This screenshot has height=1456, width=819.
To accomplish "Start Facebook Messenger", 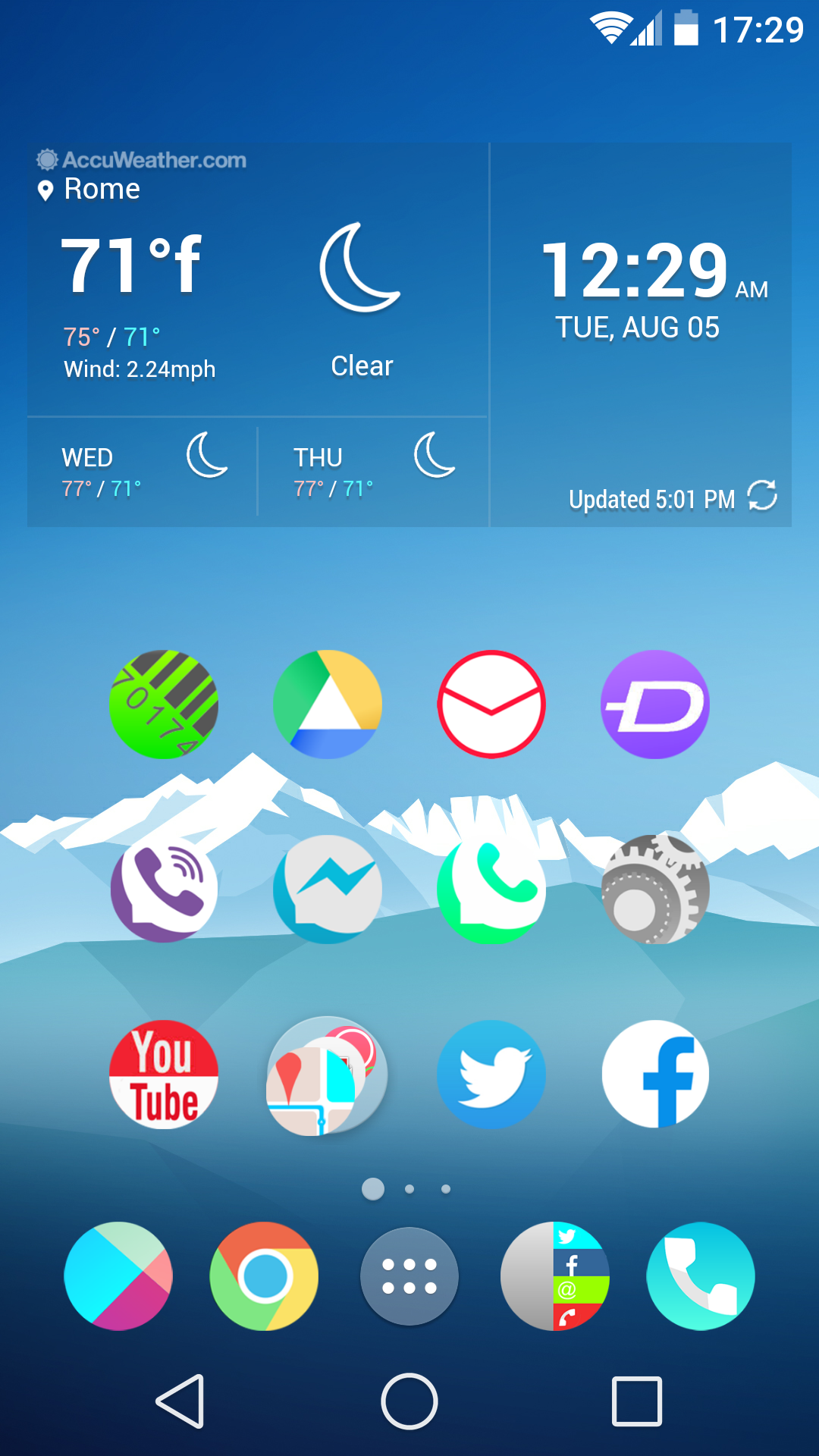I will [x=327, y=890].
